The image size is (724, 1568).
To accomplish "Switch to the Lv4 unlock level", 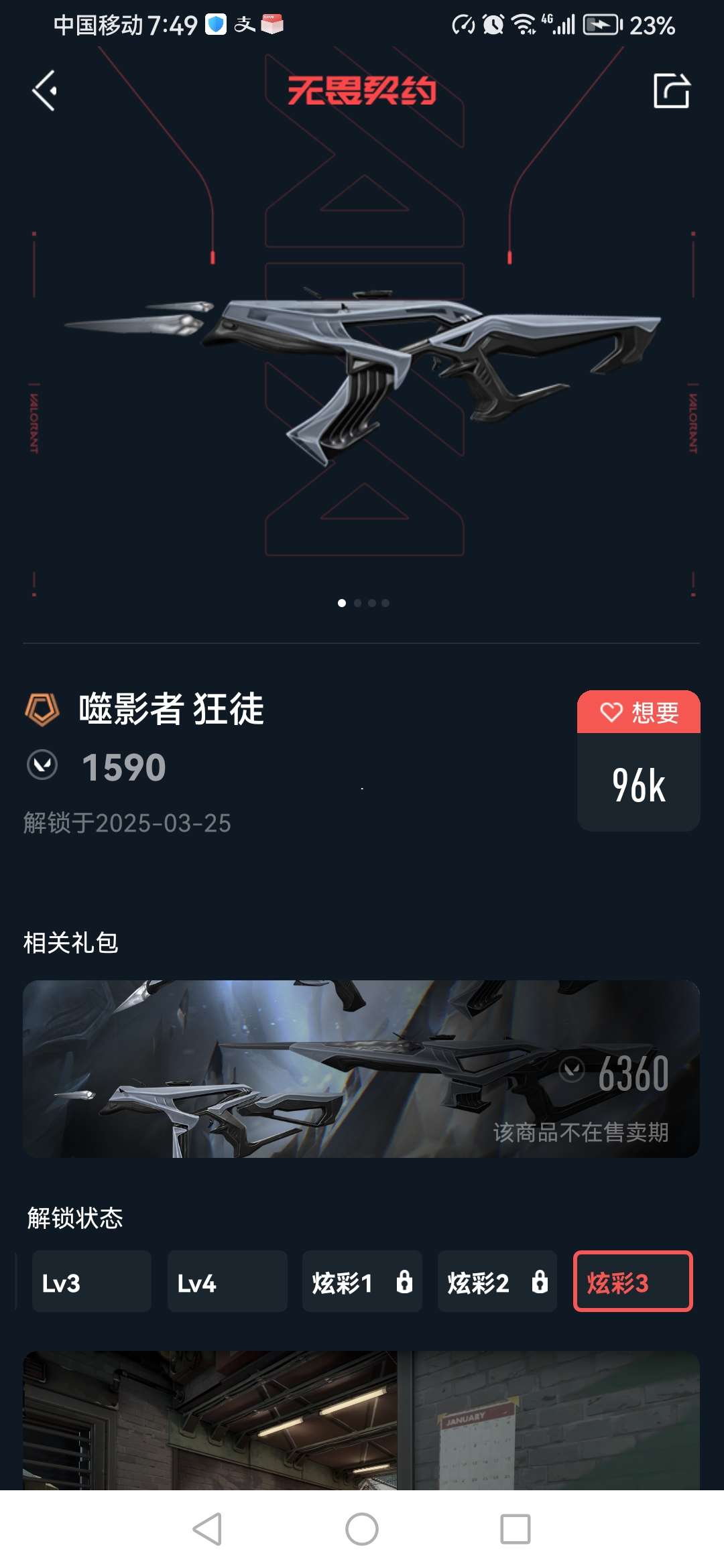I will click(227, 1281).
